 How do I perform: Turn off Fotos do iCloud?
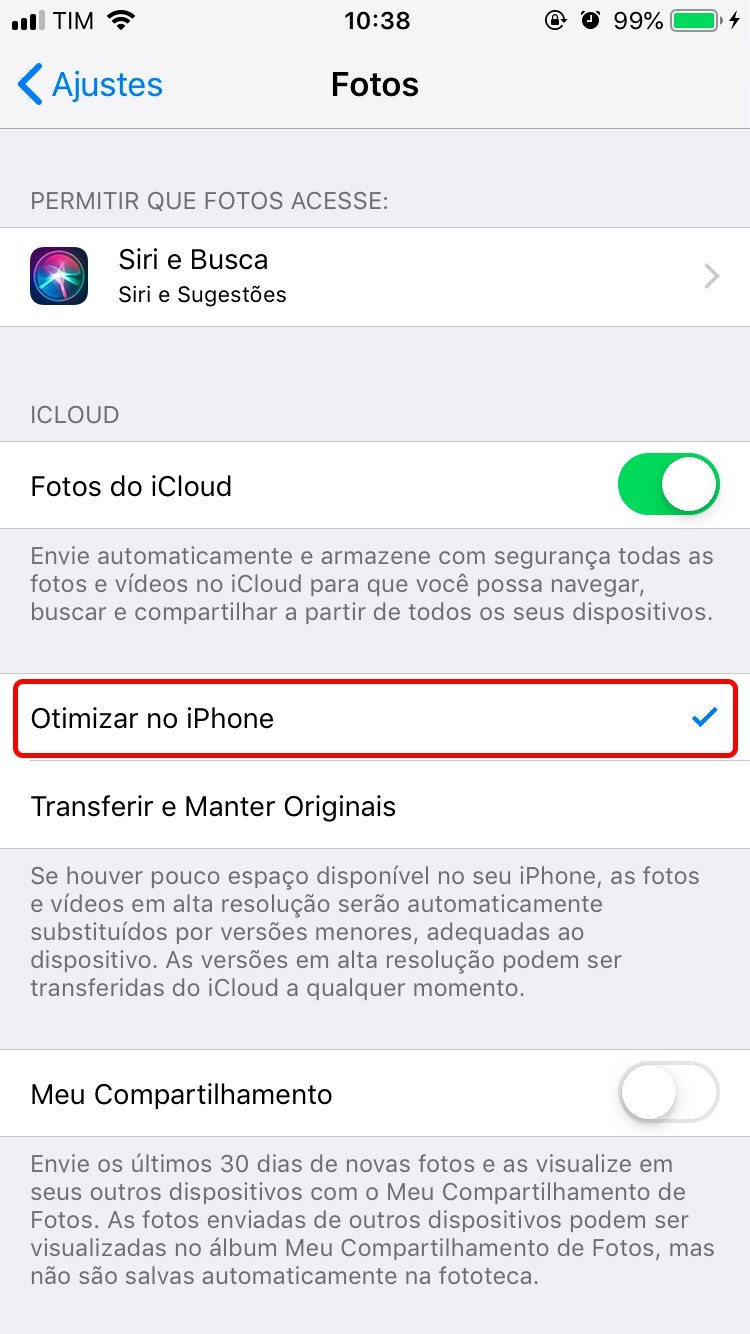(668, 486)
